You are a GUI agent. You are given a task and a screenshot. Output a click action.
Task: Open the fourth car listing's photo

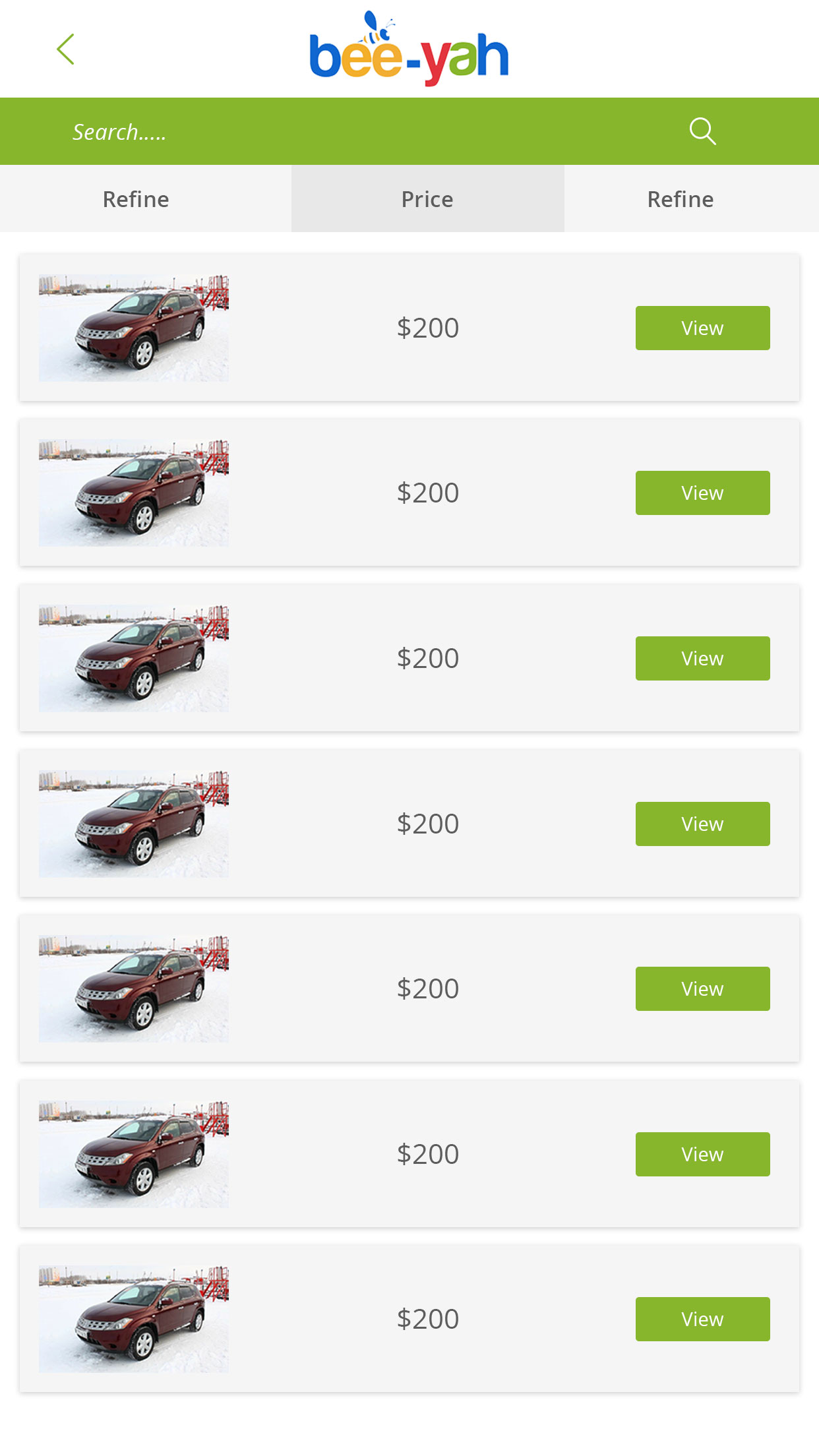[134, 824]
